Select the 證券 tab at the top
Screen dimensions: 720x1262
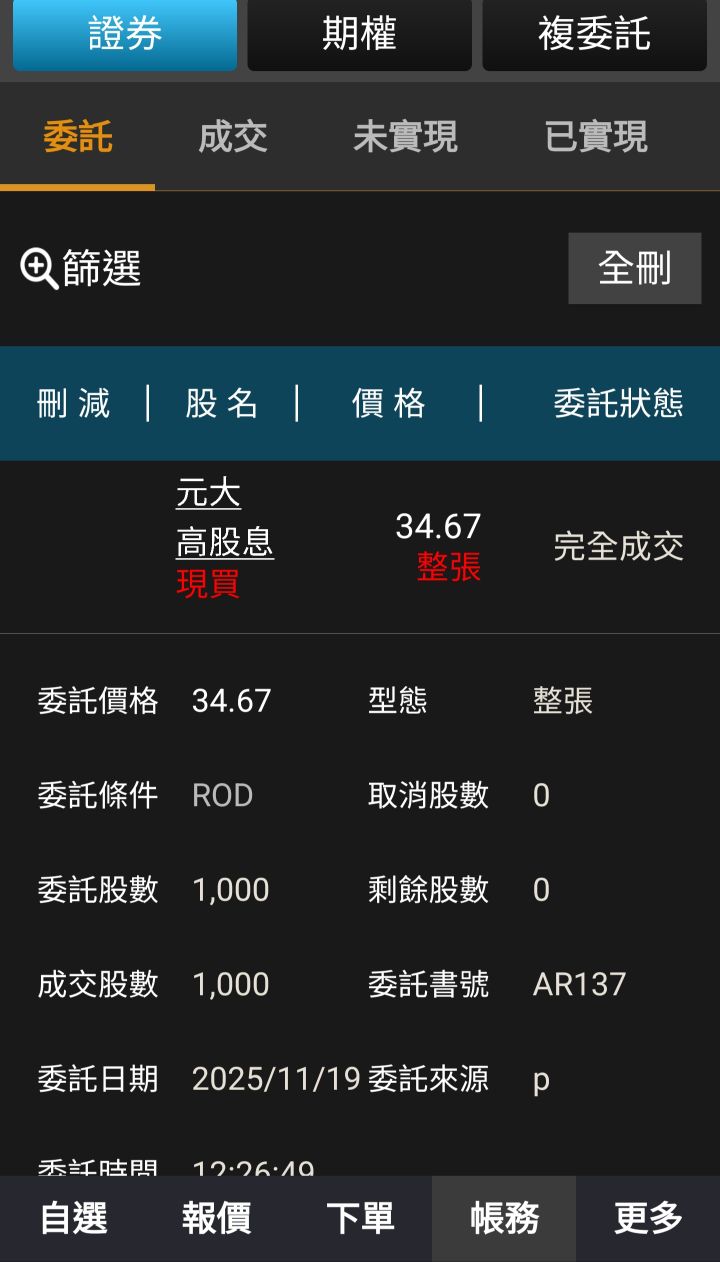coord(125,35)
